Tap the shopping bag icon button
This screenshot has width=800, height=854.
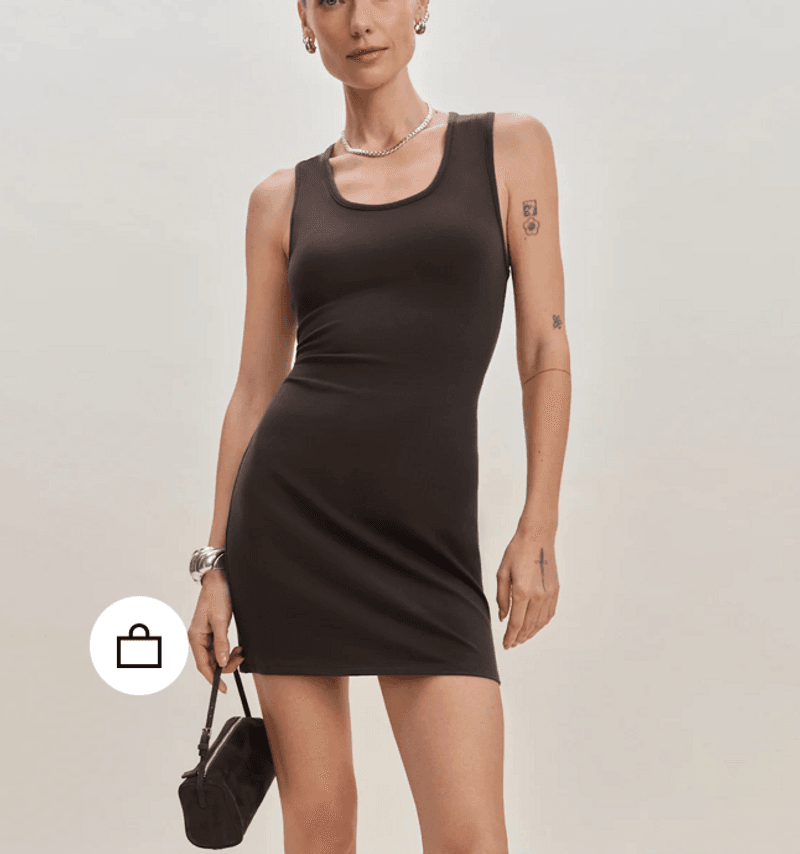pos(139,646)
